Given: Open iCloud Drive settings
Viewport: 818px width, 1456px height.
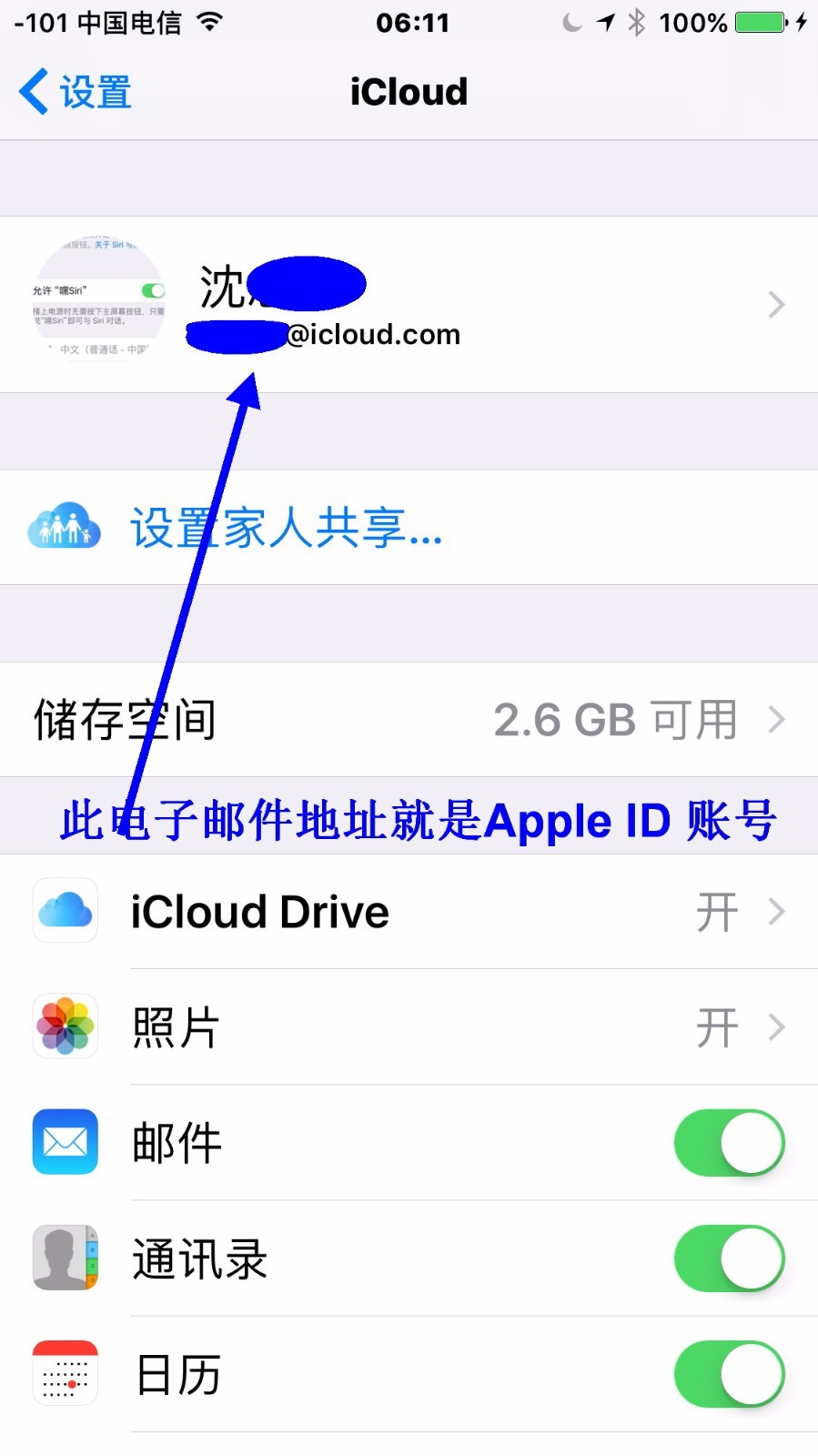Looking at the screenshot, I should (409, 912).
